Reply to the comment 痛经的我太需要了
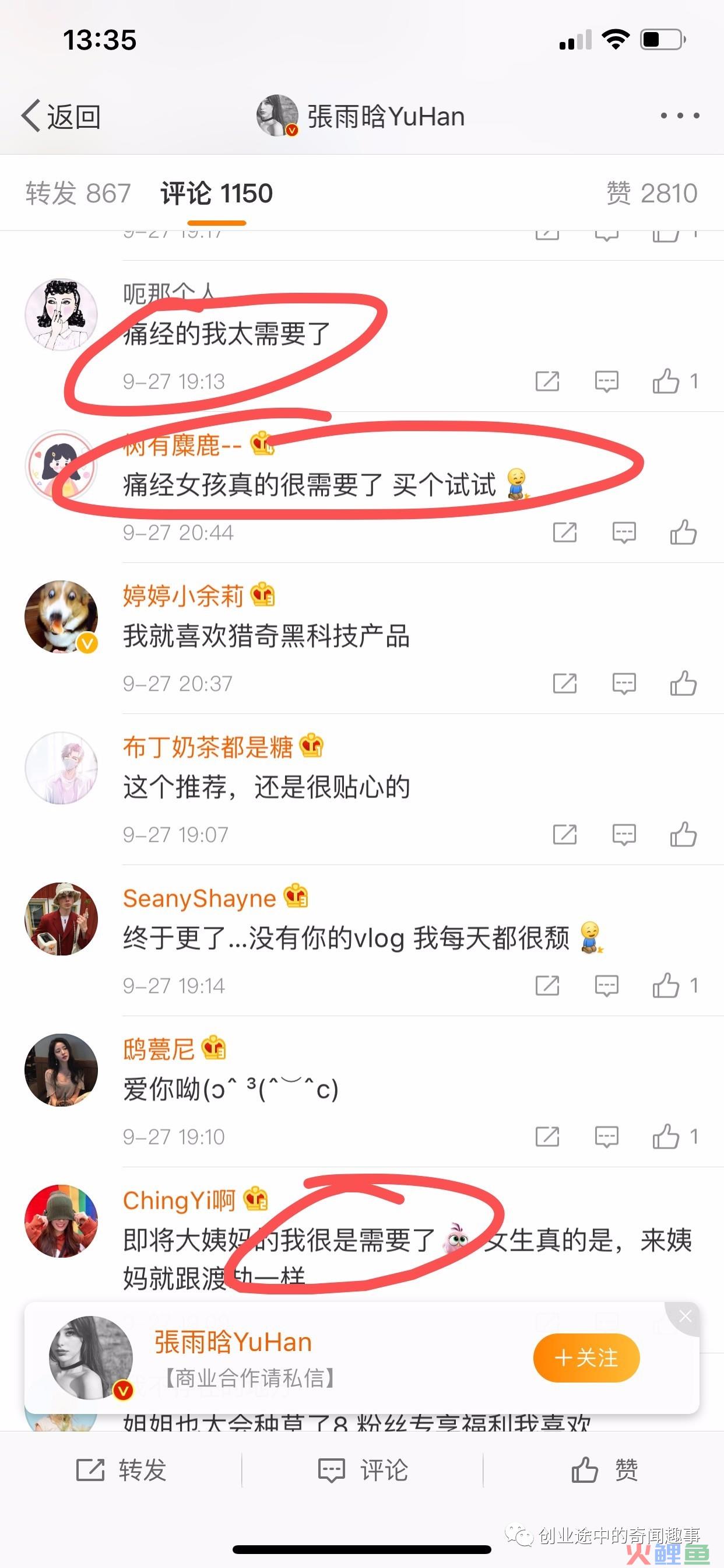Image resolution: width=724 pixels, height=1568 pixels. click(606, 381)
